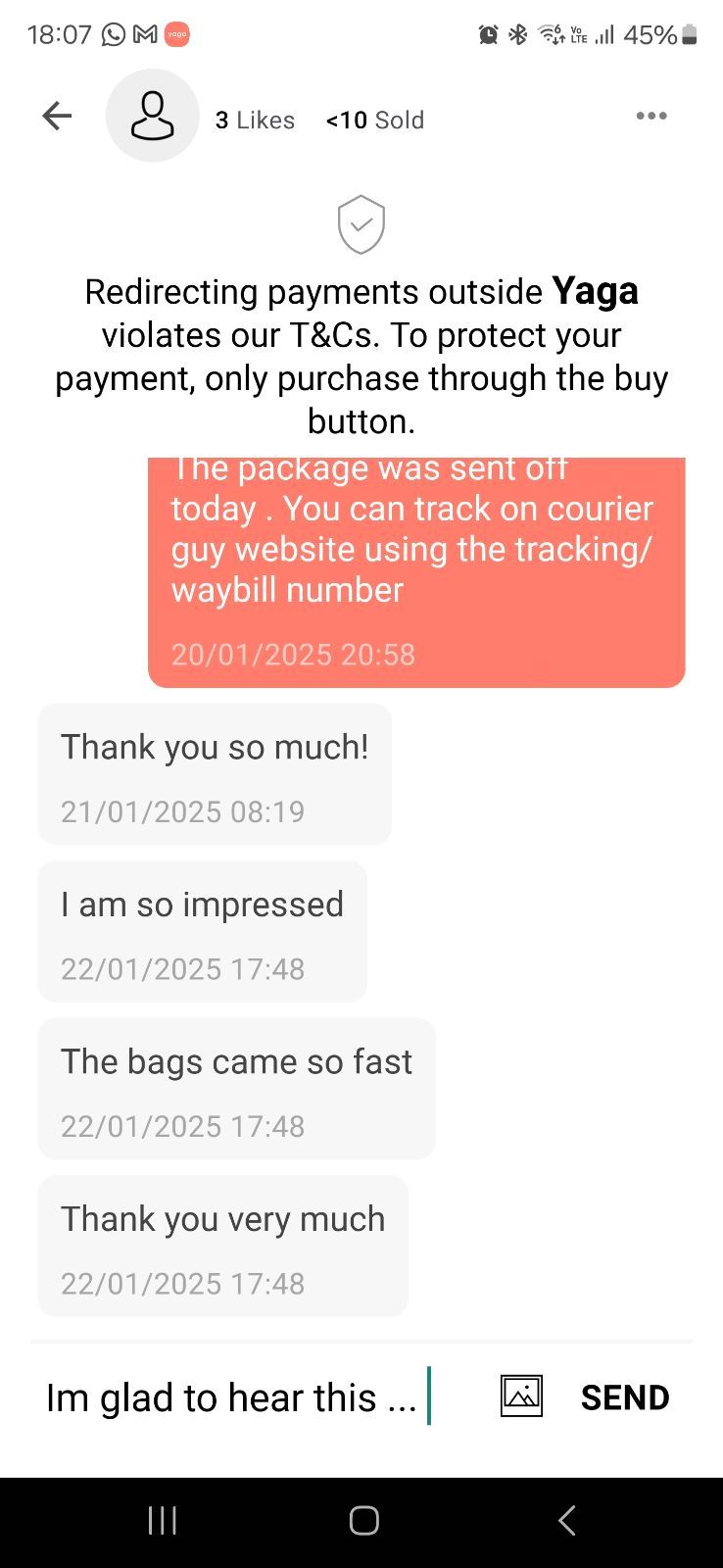Viewport: 723px width, 1568px height.
Task: Attach an image to the message
Action: coord(521,1396)
